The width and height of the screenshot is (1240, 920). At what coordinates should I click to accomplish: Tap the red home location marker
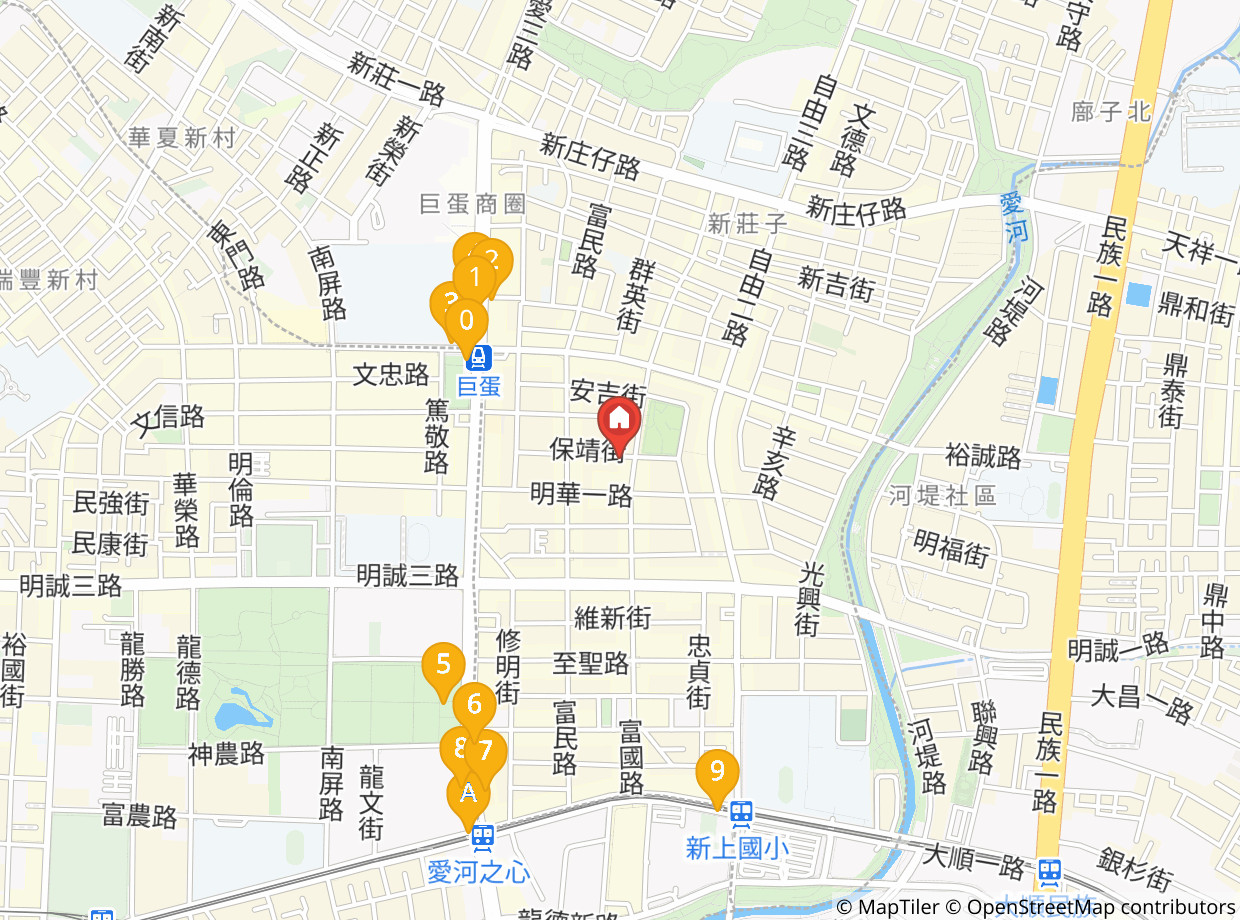pos(619,418)
